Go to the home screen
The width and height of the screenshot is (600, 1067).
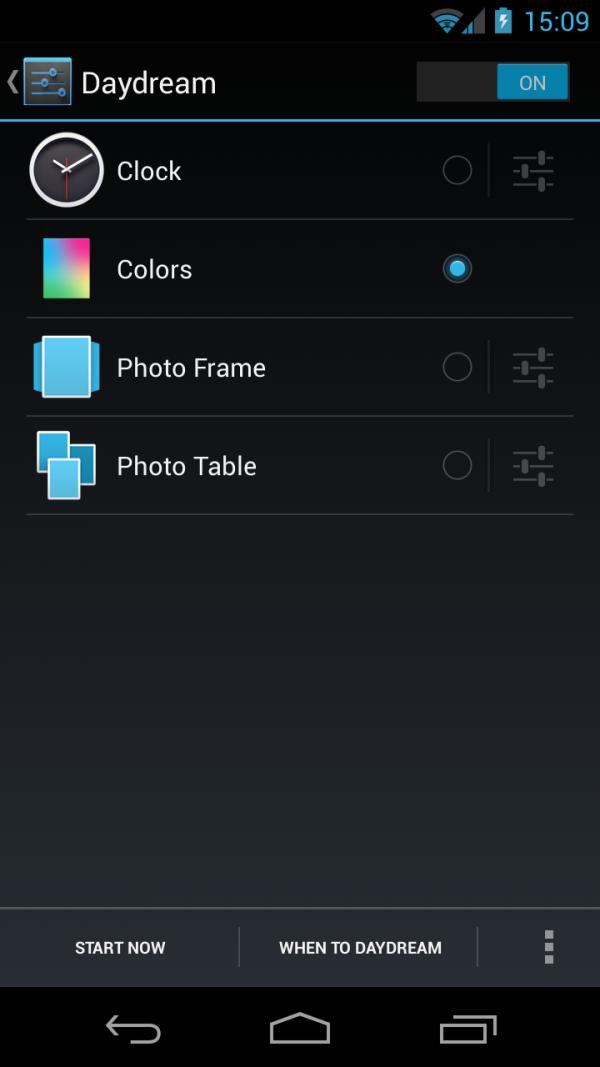(300, 1028)
